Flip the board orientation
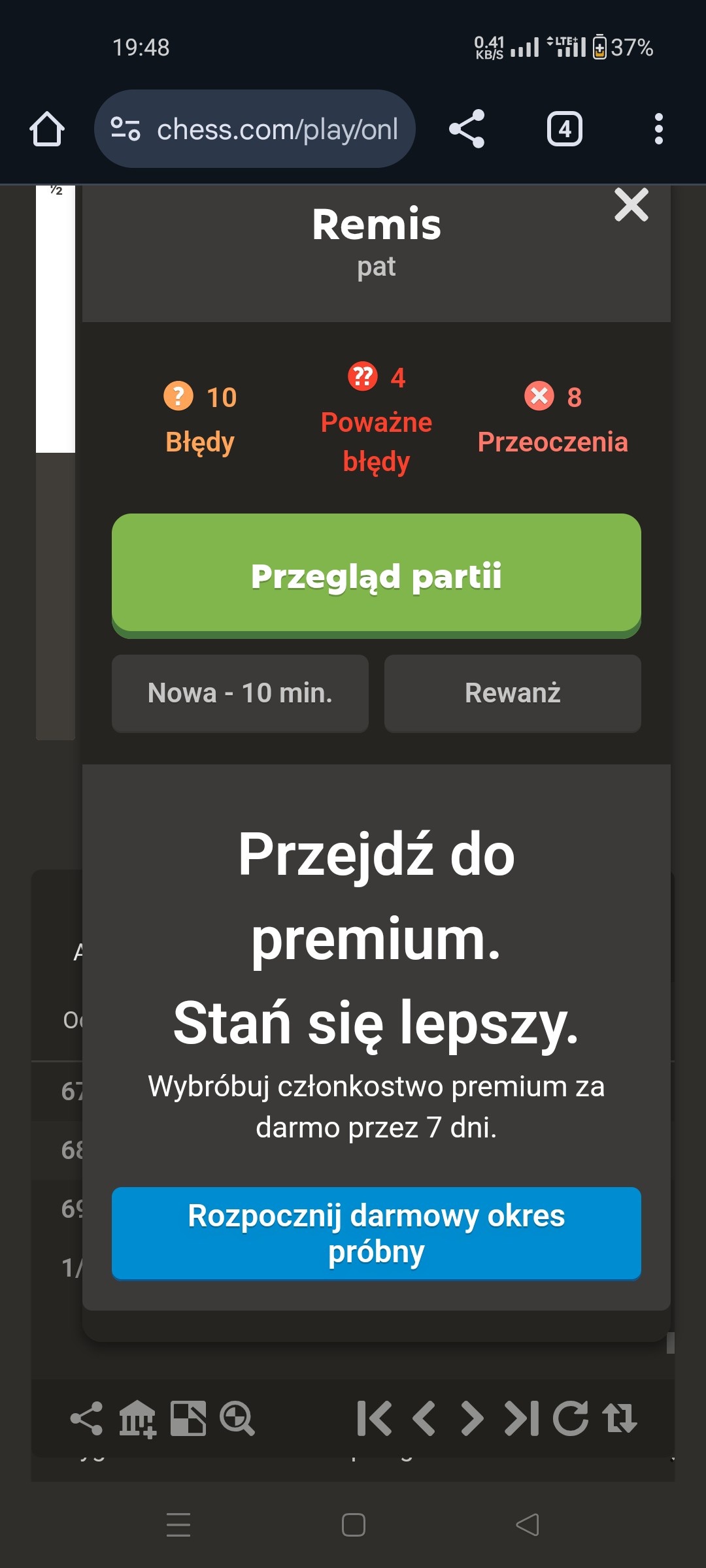Viewport: 706px width, 1568px height. click(620, 1419)
